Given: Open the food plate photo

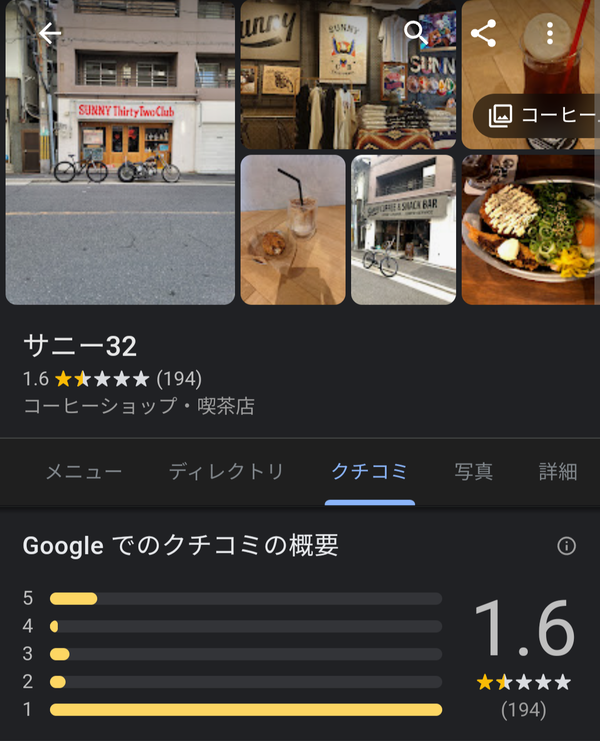Looking at the screenshot, I should pyautogui.click(x=530, y=229).
